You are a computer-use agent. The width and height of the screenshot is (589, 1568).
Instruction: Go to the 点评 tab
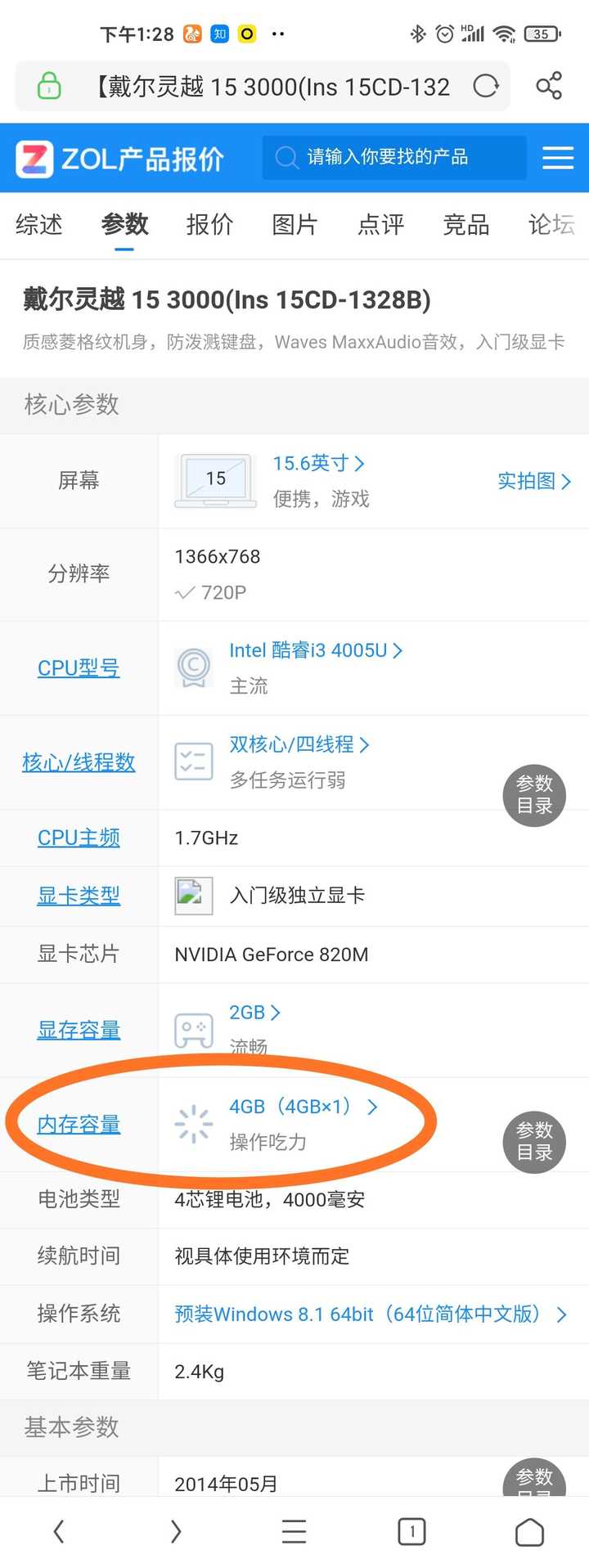(x=380, y=224)
